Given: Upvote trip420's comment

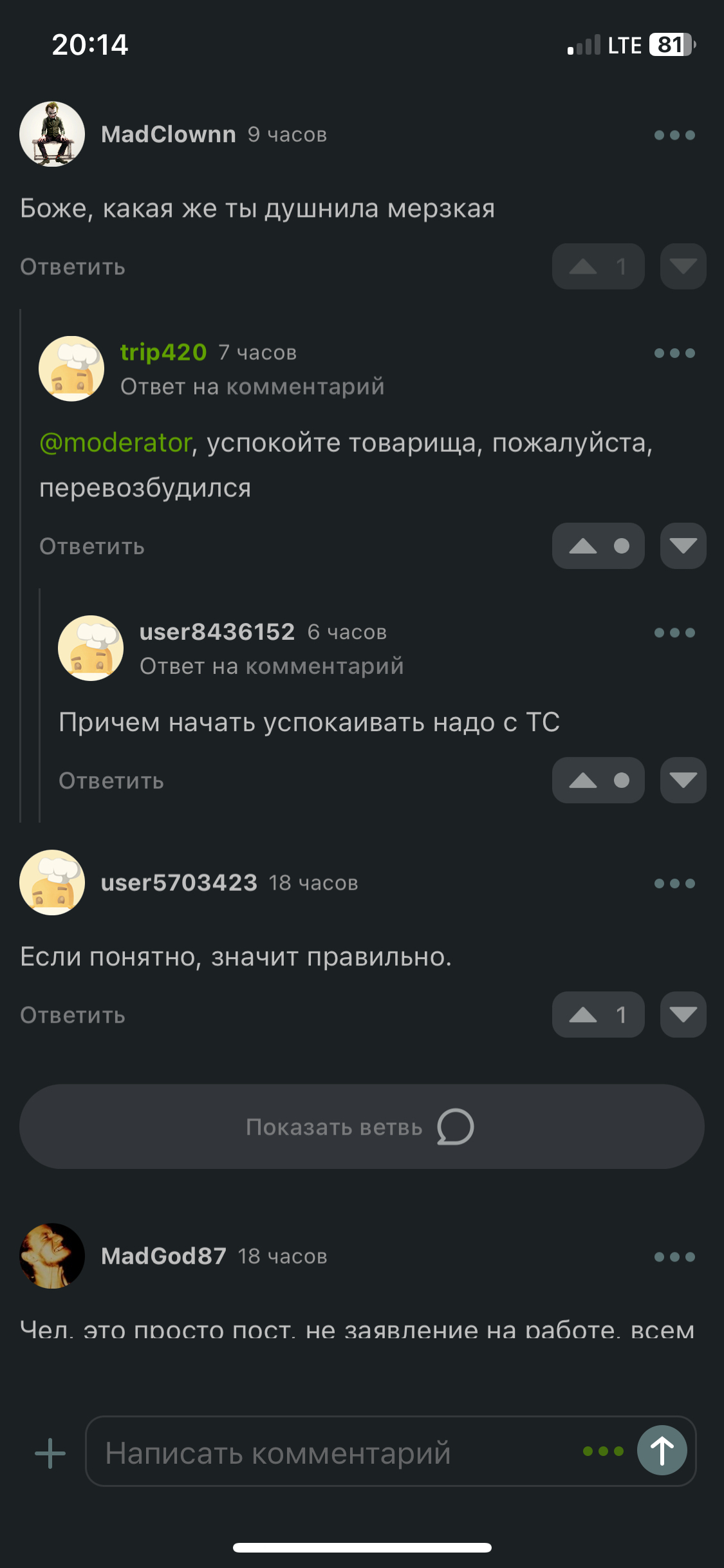Looking at the screenshot, I should pyautogui.click(x=584, y=546).
